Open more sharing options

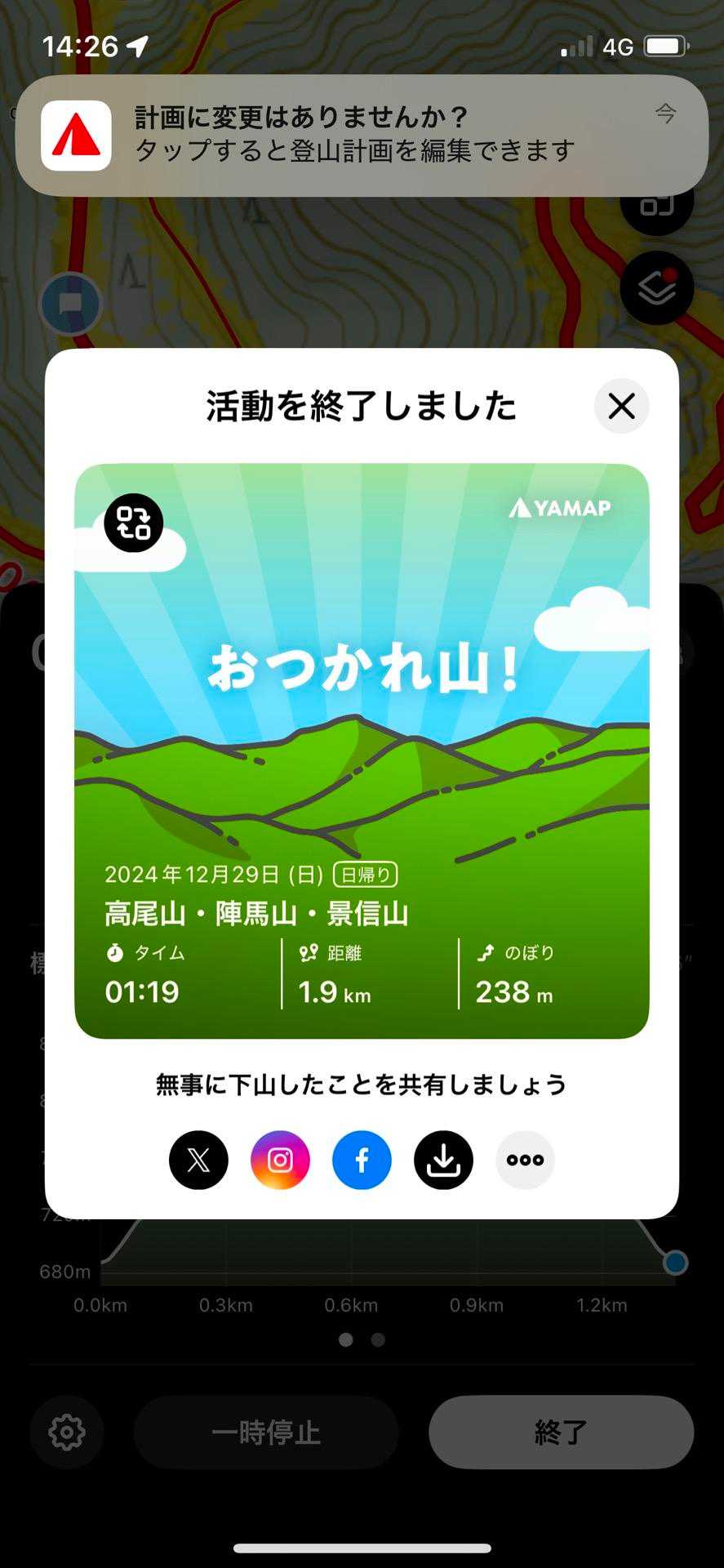pos(525,1160)
